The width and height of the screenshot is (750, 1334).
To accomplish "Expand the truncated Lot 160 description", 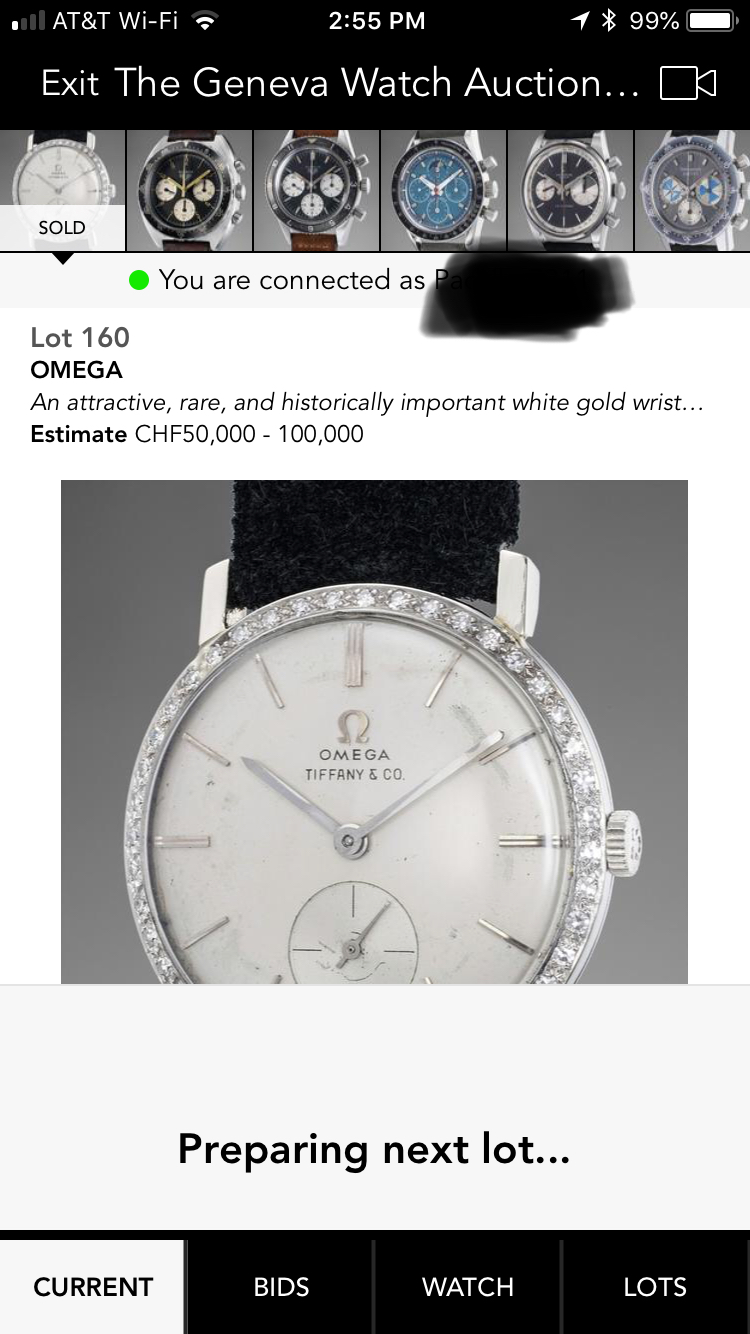I will coord(367,402).
